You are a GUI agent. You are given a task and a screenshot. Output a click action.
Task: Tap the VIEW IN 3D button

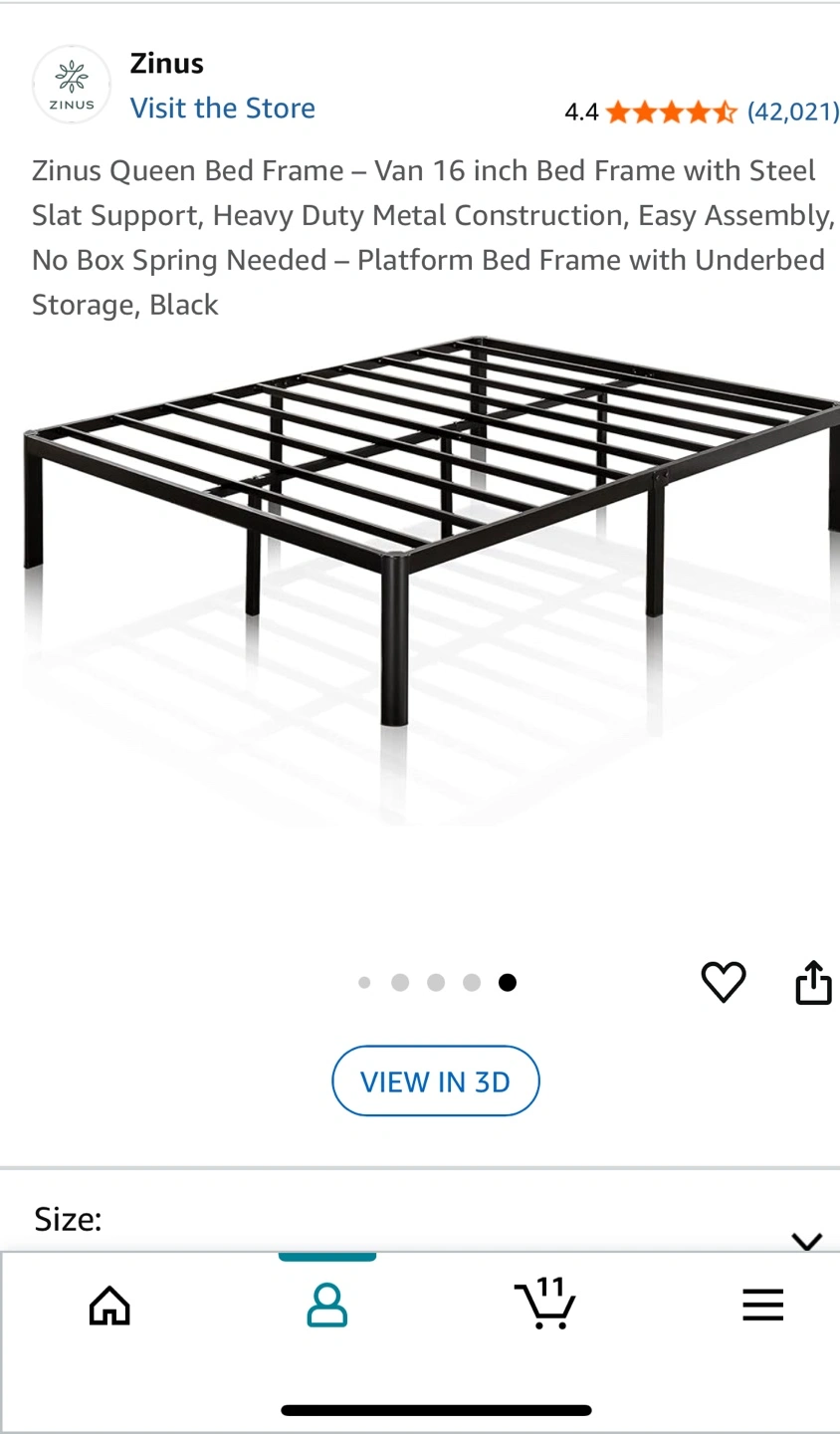435,1080
